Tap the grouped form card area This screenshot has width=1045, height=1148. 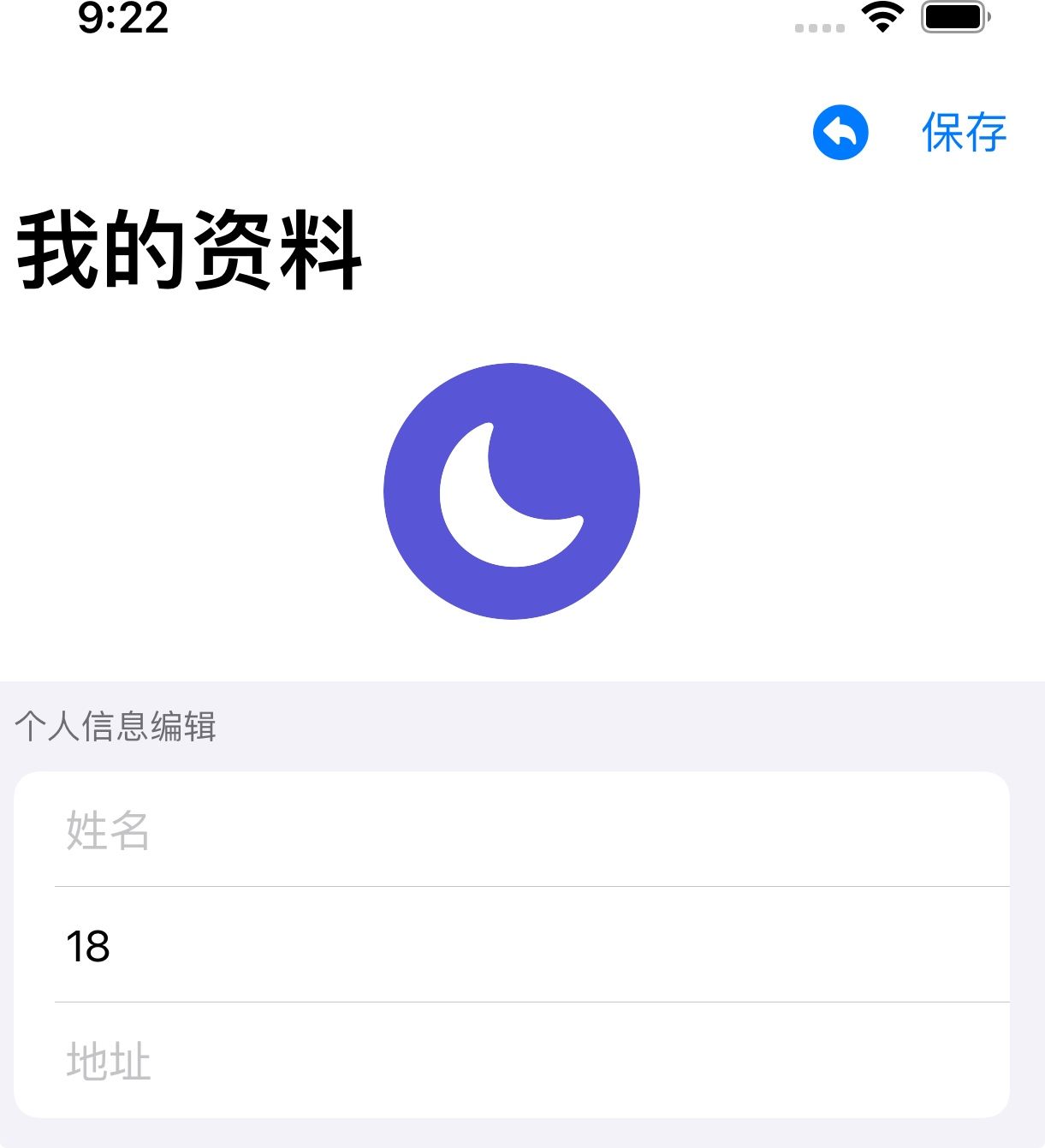coord(522,942)
